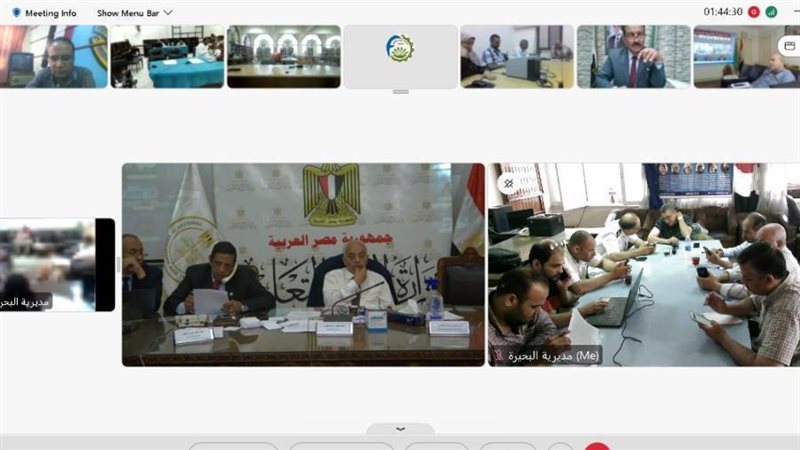
Task: Expand the Show Menu Bar dropdown
Action: 135,12
